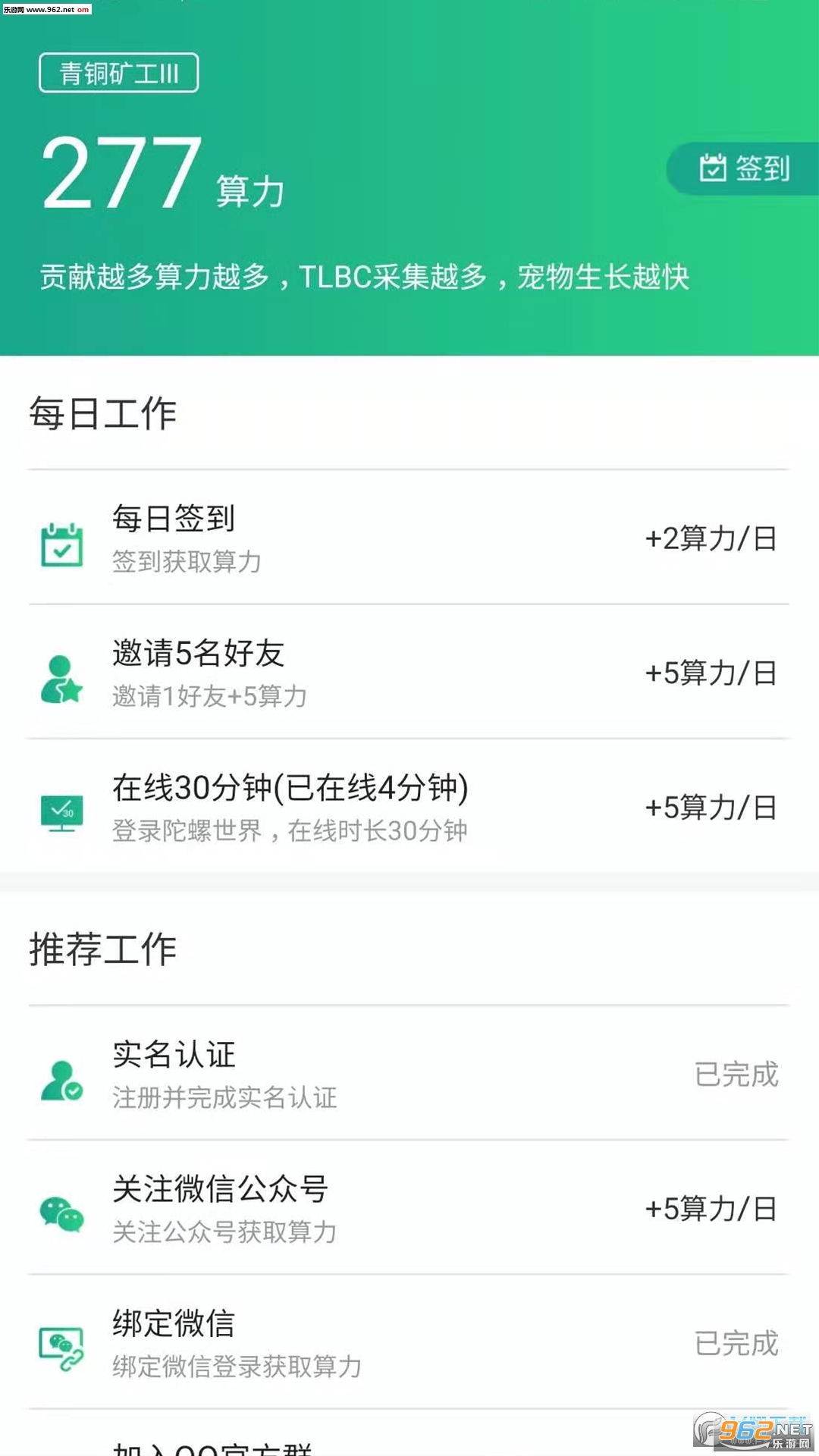
Task: View the 实名认证 task
Action: [x=409, y=1075]
